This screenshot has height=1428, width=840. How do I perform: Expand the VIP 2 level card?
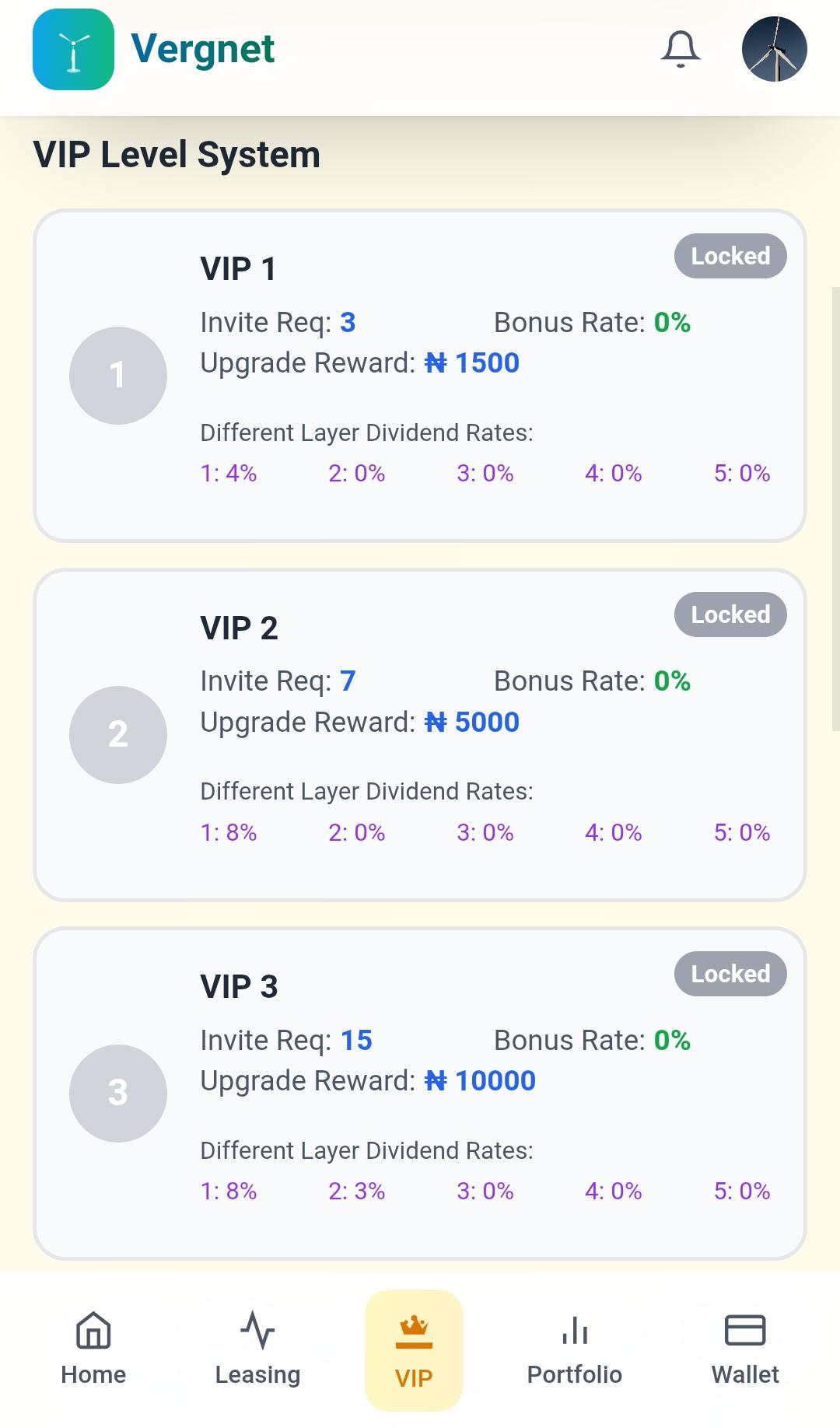[x=420, y=733]
